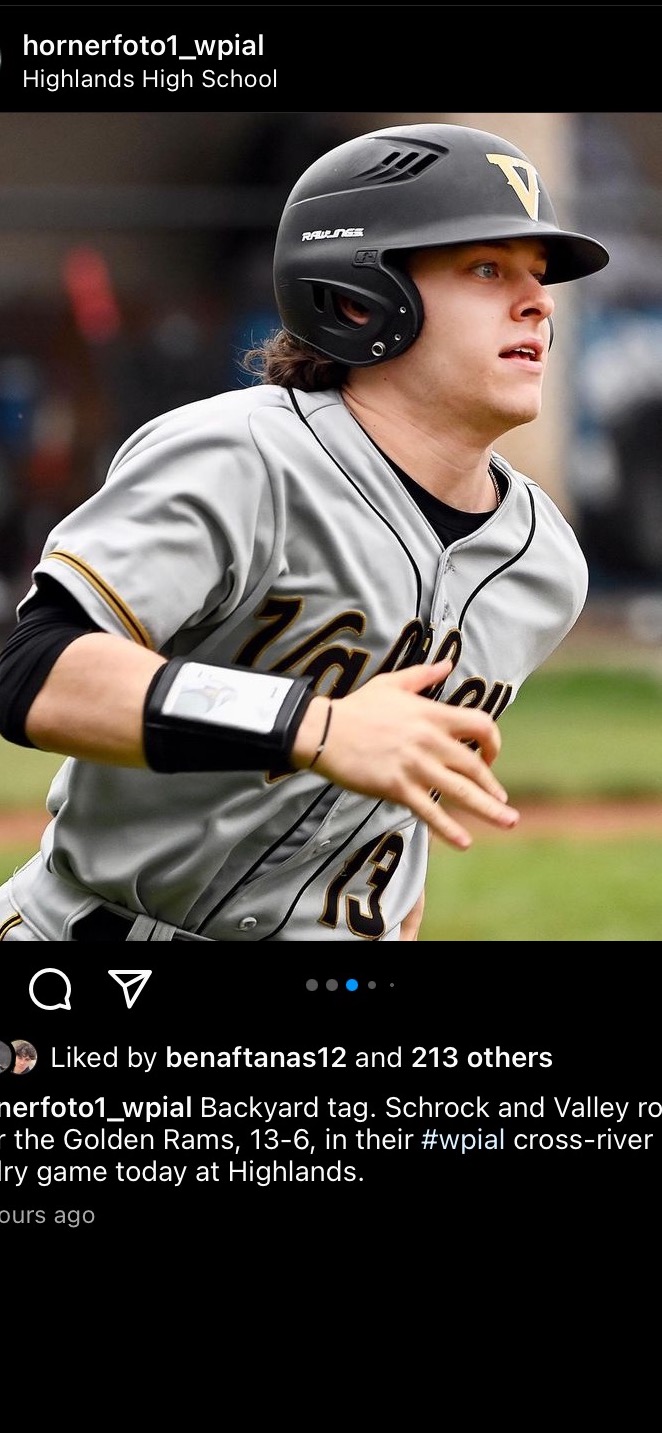View the 213 others who liked
The image size is (662, 1433).
[x=481, y=1058]
